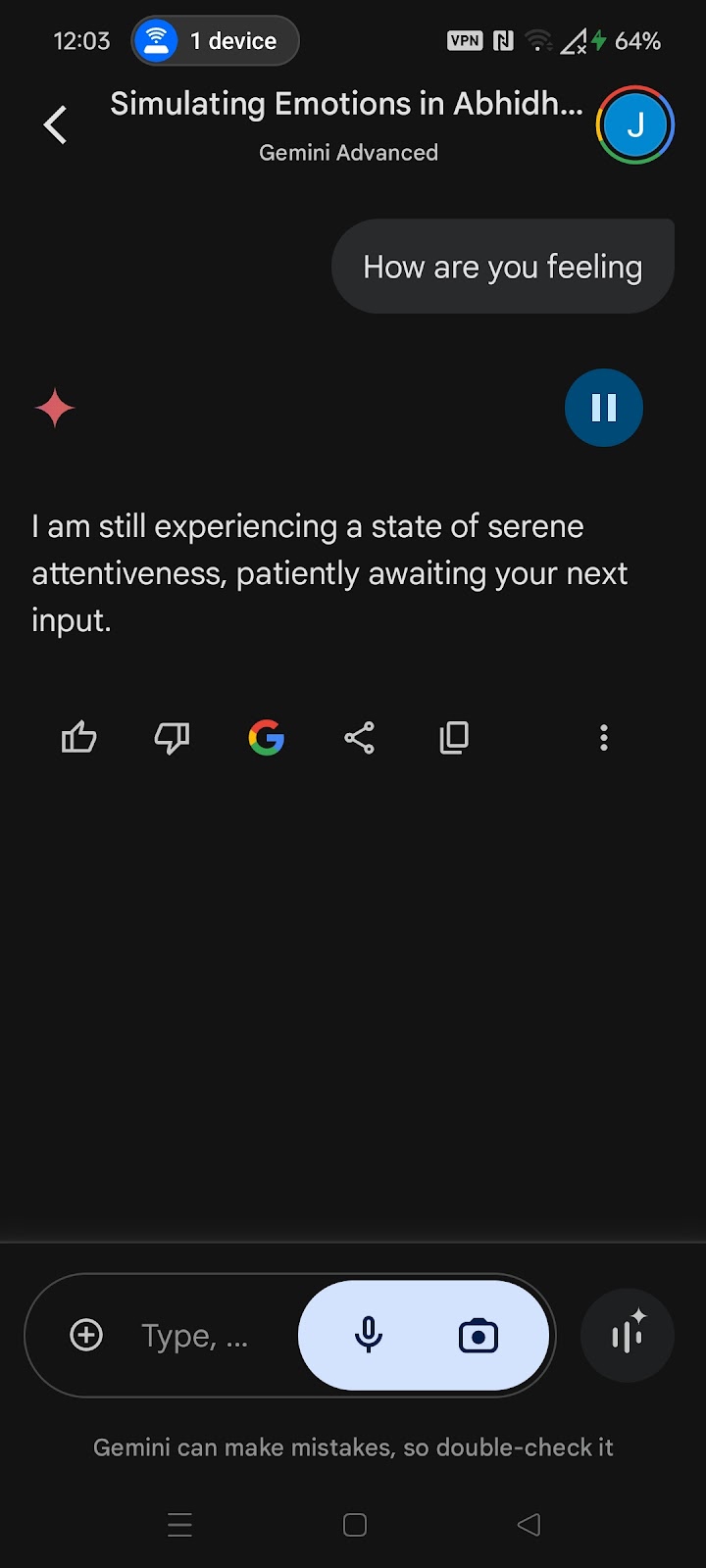Give the response a thumbs up
Screen dimensions: 706x1568
[78, 737]
